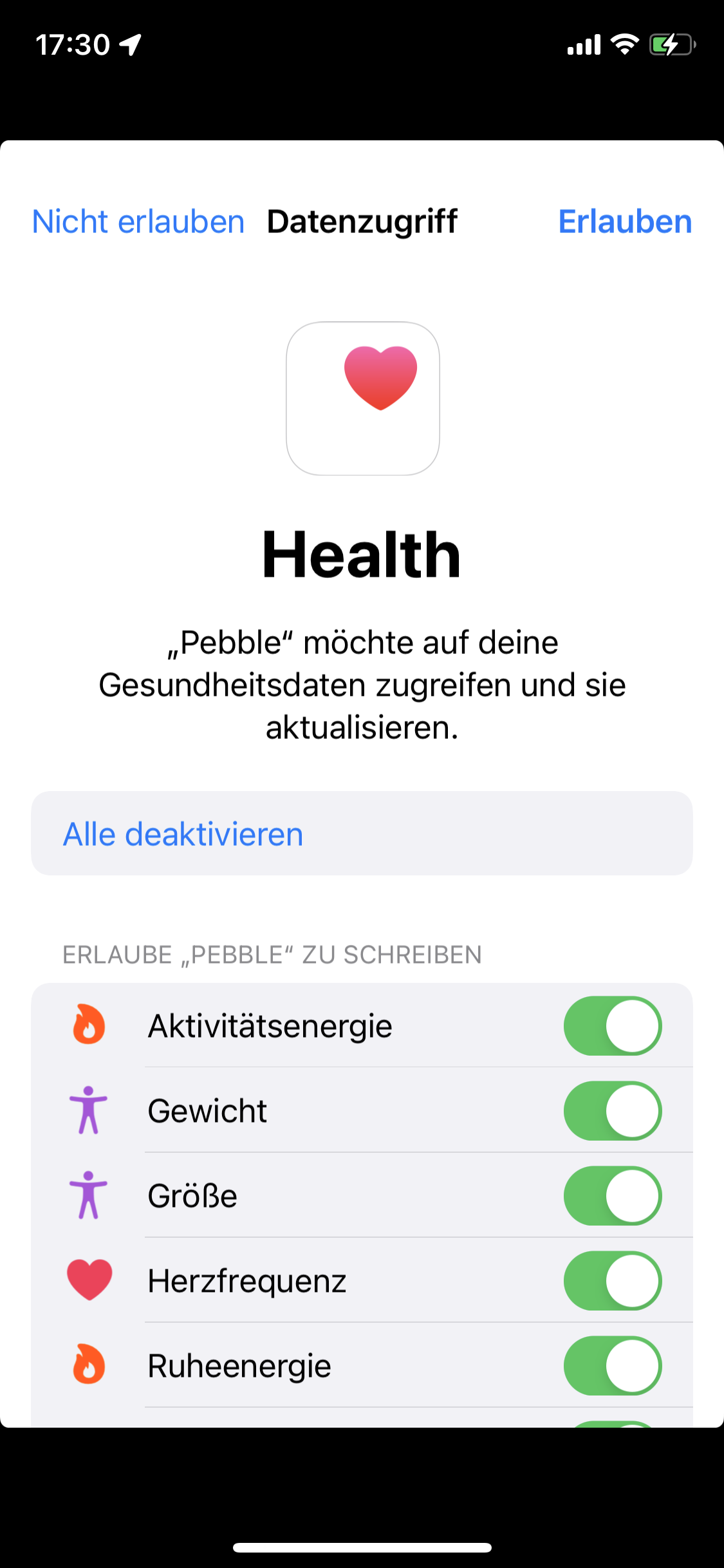This screenshot has height=1568, width=724.
Task: Click the flame icon next to Aktivitätsenergie
Action: [x=88, y=1025]
